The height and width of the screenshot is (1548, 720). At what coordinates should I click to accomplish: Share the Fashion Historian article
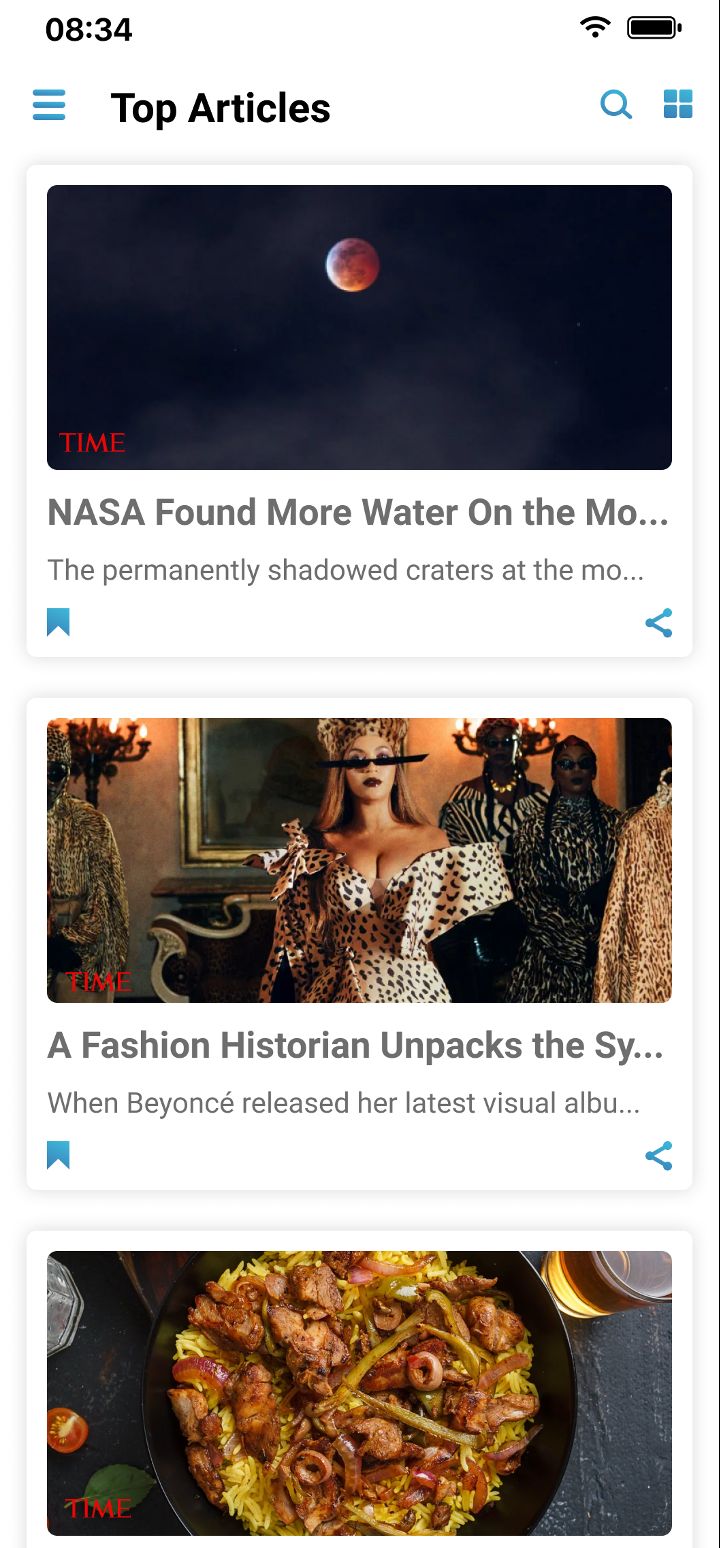coord(658,1156)
